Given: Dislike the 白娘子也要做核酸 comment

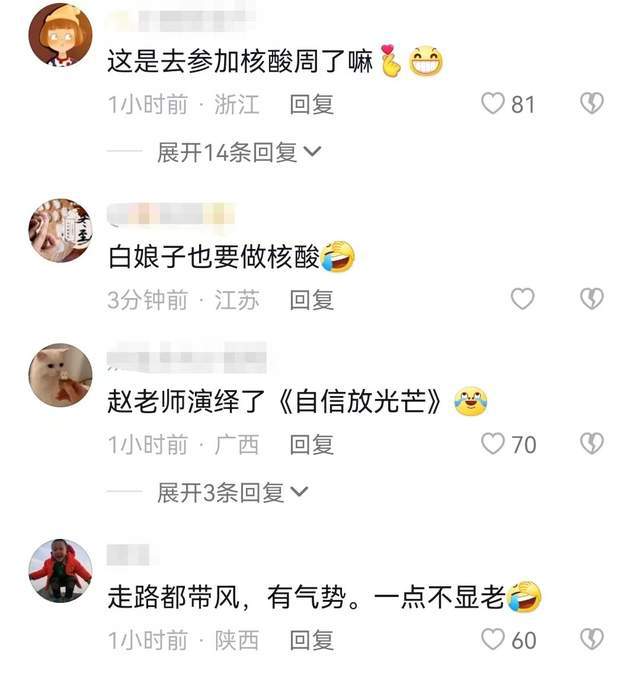Looking at the screenshot, I should tap(592, 298).
